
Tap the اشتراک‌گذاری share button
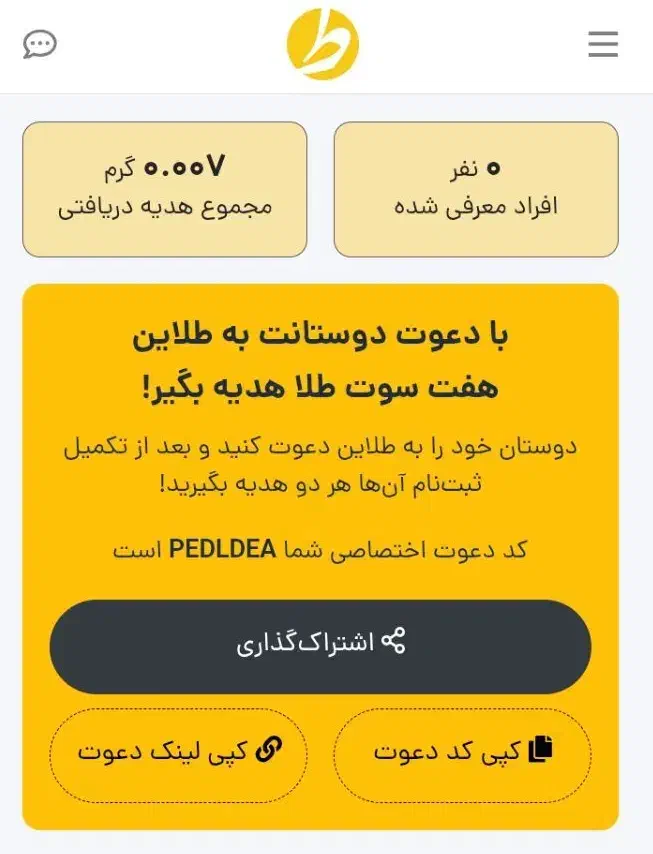[320, 646]
